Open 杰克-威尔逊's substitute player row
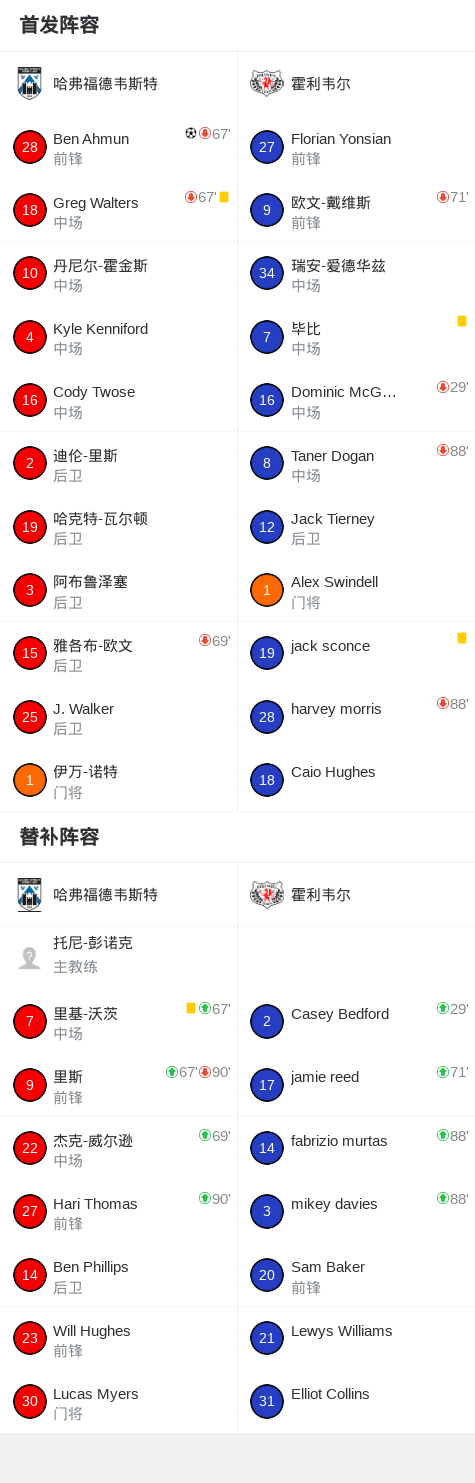The width and height of the screenshot is (475, 1483). coord(118,1148)
